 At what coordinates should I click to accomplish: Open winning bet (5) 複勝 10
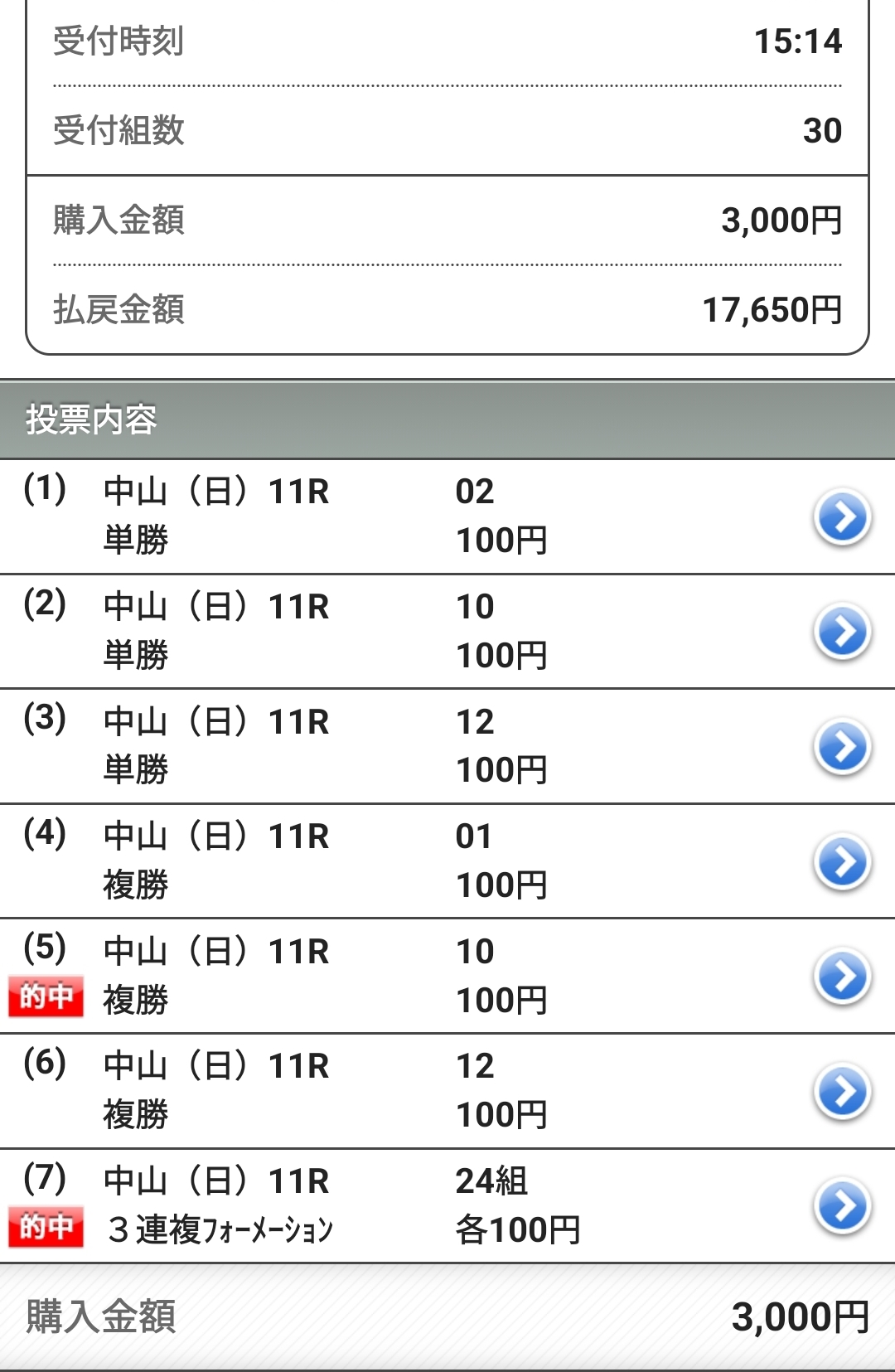point(842,977)
